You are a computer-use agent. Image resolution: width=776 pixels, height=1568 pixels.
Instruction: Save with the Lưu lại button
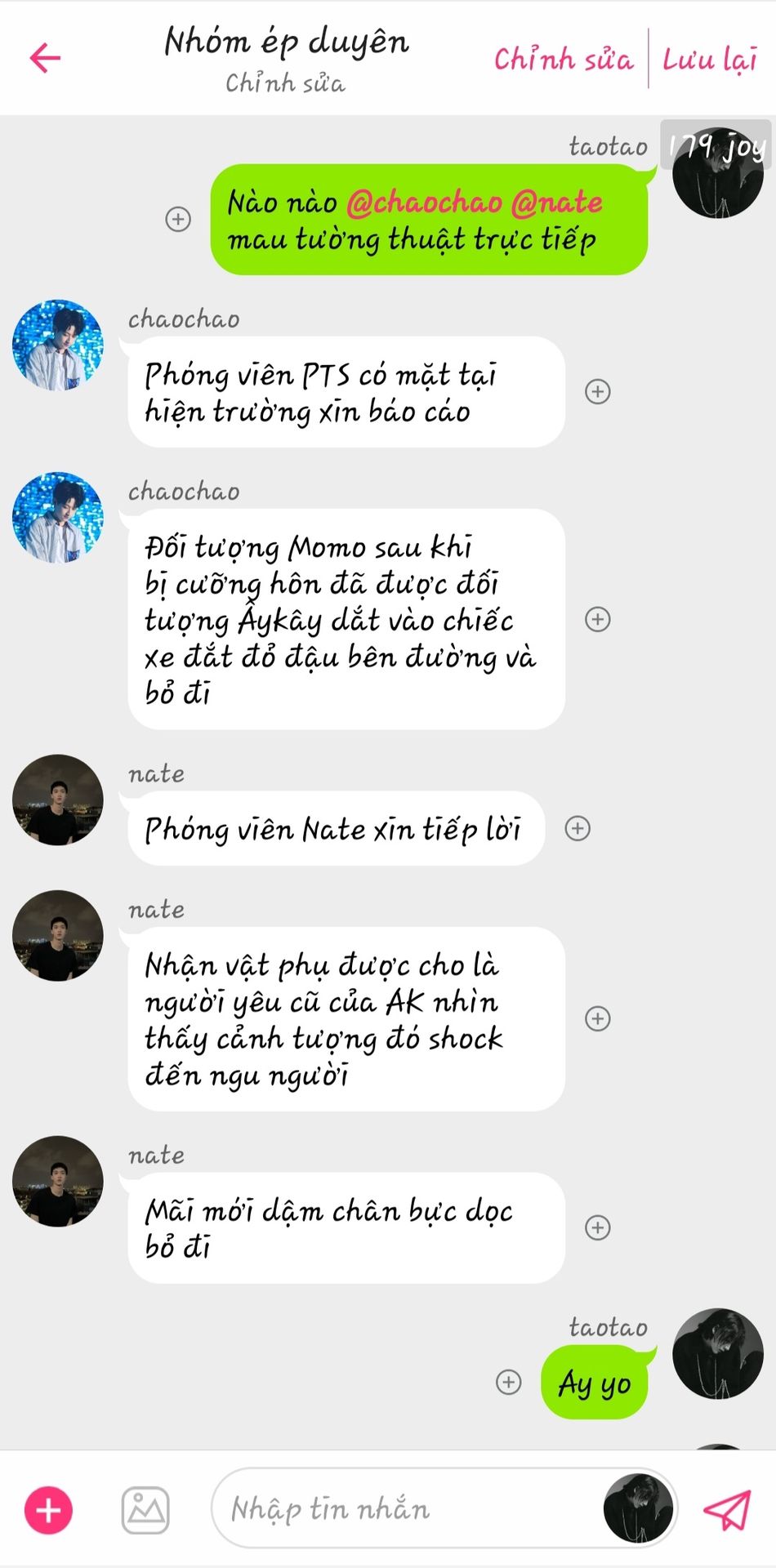coord(709,59)
